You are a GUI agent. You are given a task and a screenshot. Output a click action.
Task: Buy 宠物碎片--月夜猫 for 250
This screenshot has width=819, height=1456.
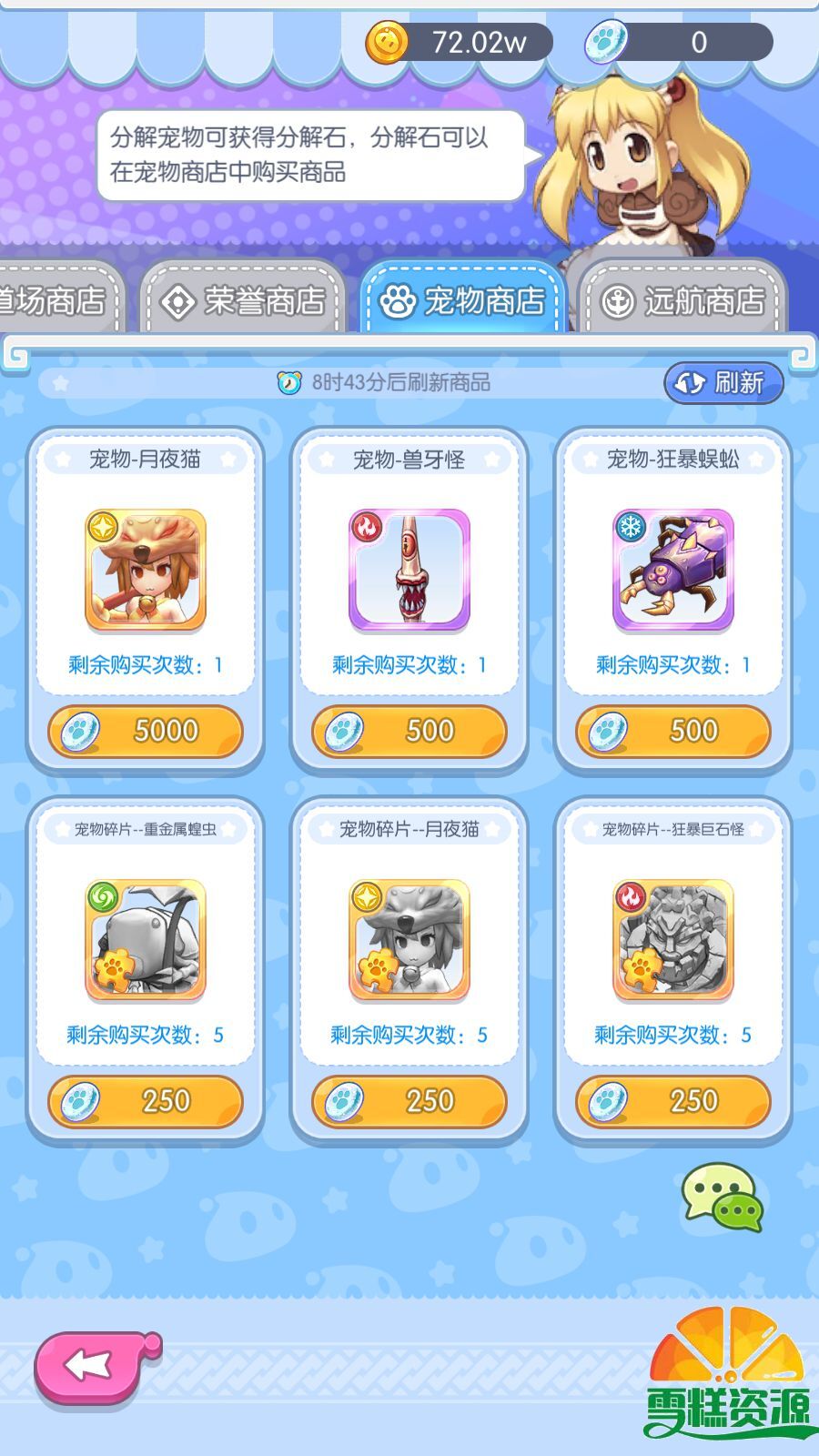point(409,1101)
